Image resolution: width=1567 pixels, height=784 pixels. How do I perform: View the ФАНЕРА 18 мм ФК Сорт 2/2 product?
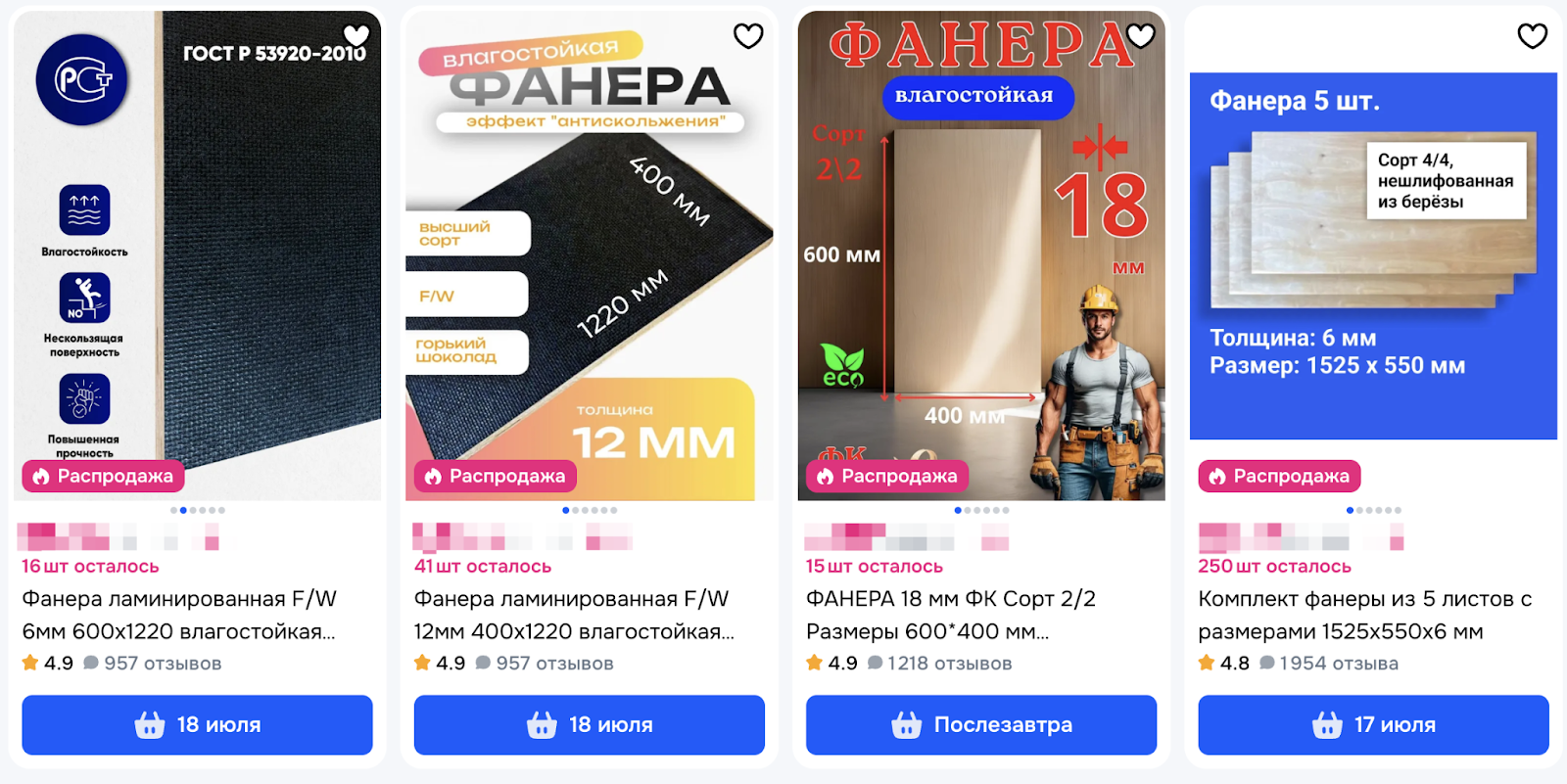(x=950, y=615)
